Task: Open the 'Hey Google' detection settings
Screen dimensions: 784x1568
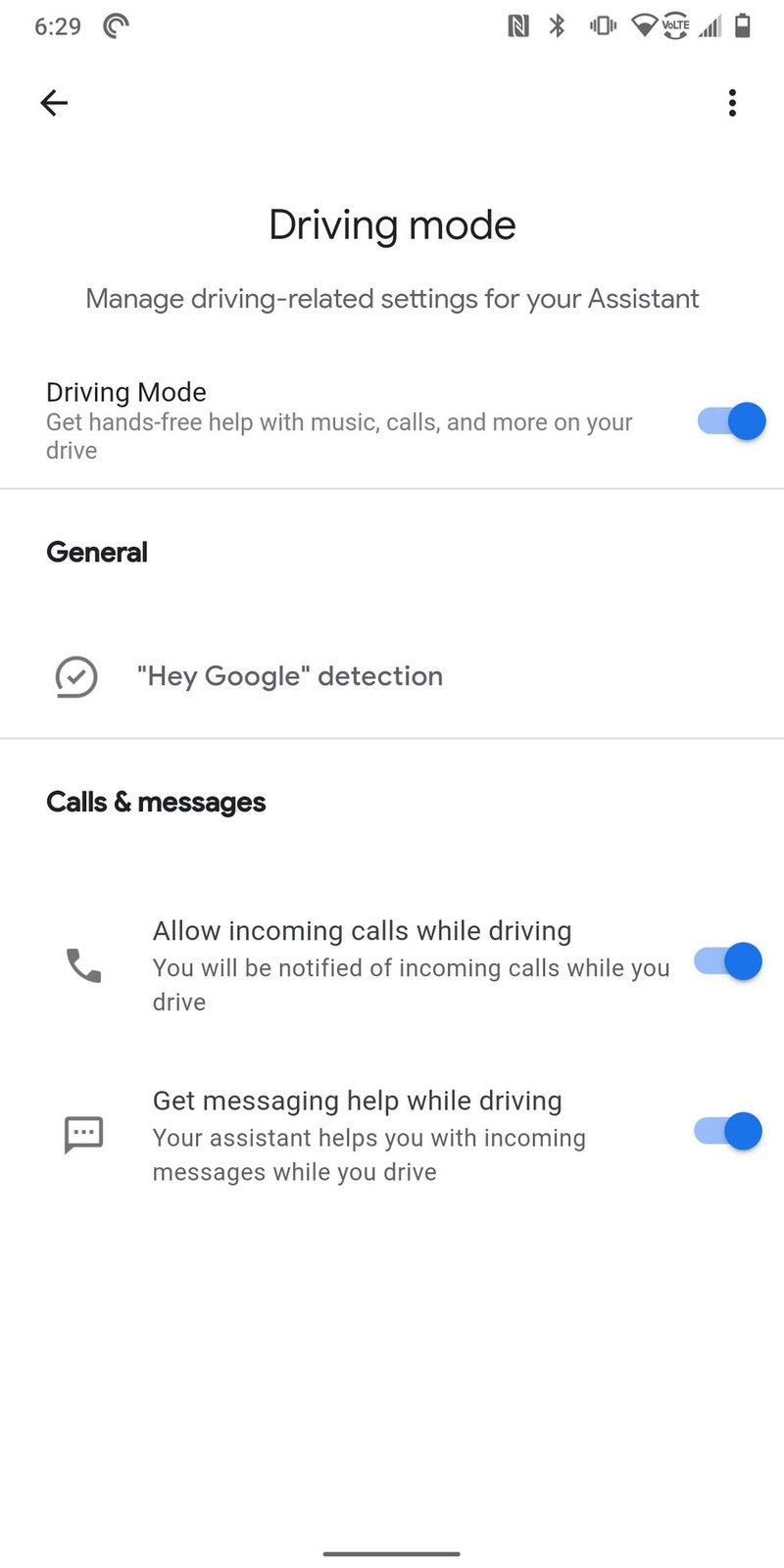Action: pyautogui.click(x=290, y=676)
